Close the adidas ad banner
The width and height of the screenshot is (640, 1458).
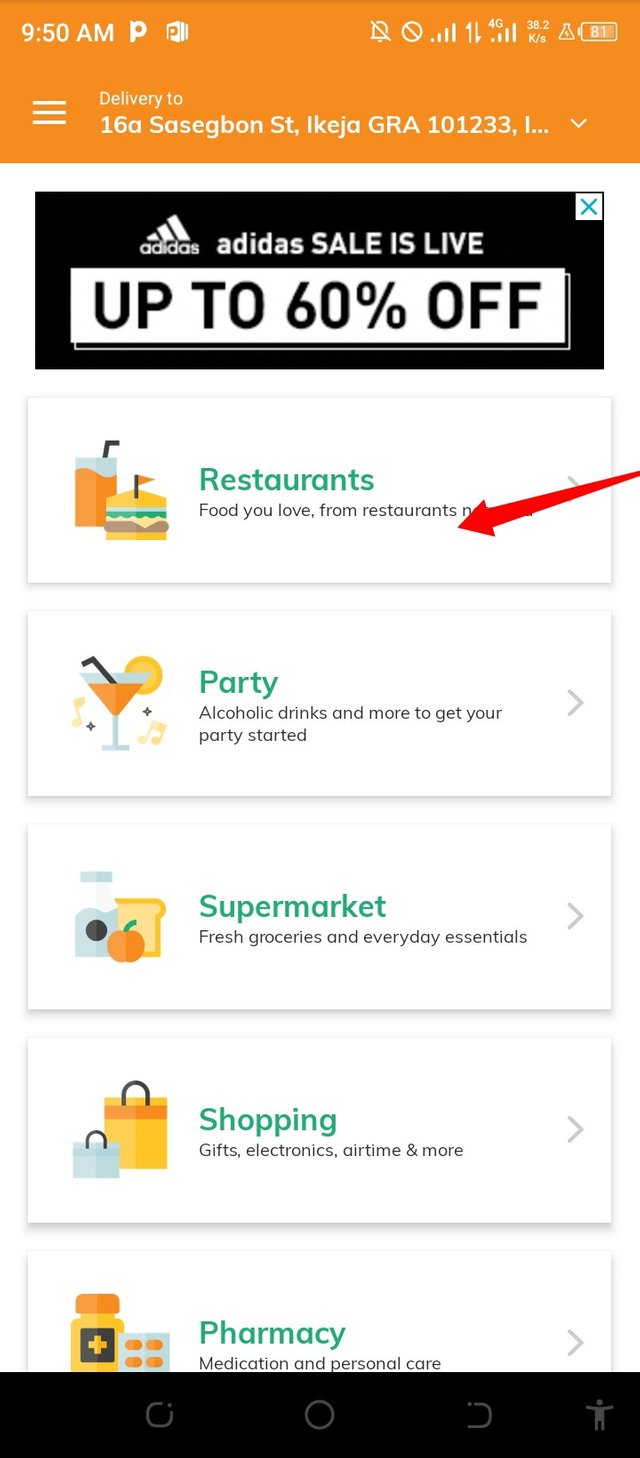[x=589, y=207]
